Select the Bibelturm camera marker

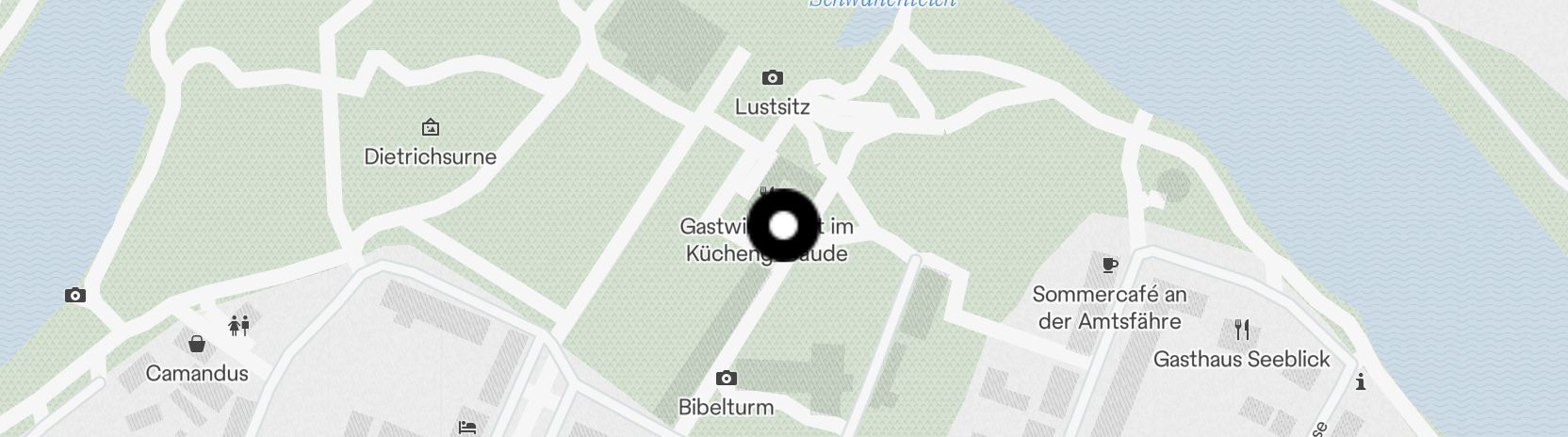726,379
